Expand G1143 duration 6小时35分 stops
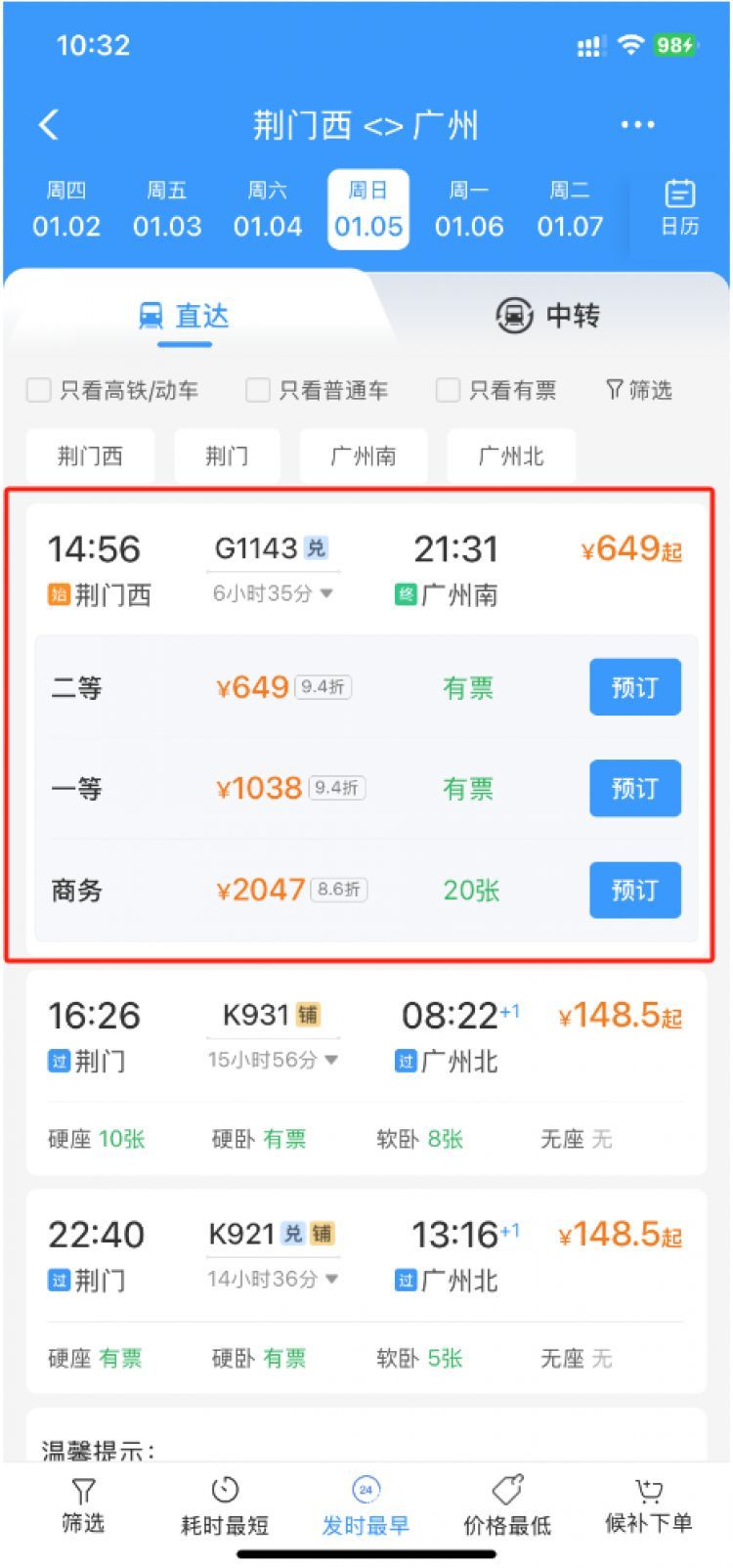This screenshot has width=733, height=1568. click(274, 593)
